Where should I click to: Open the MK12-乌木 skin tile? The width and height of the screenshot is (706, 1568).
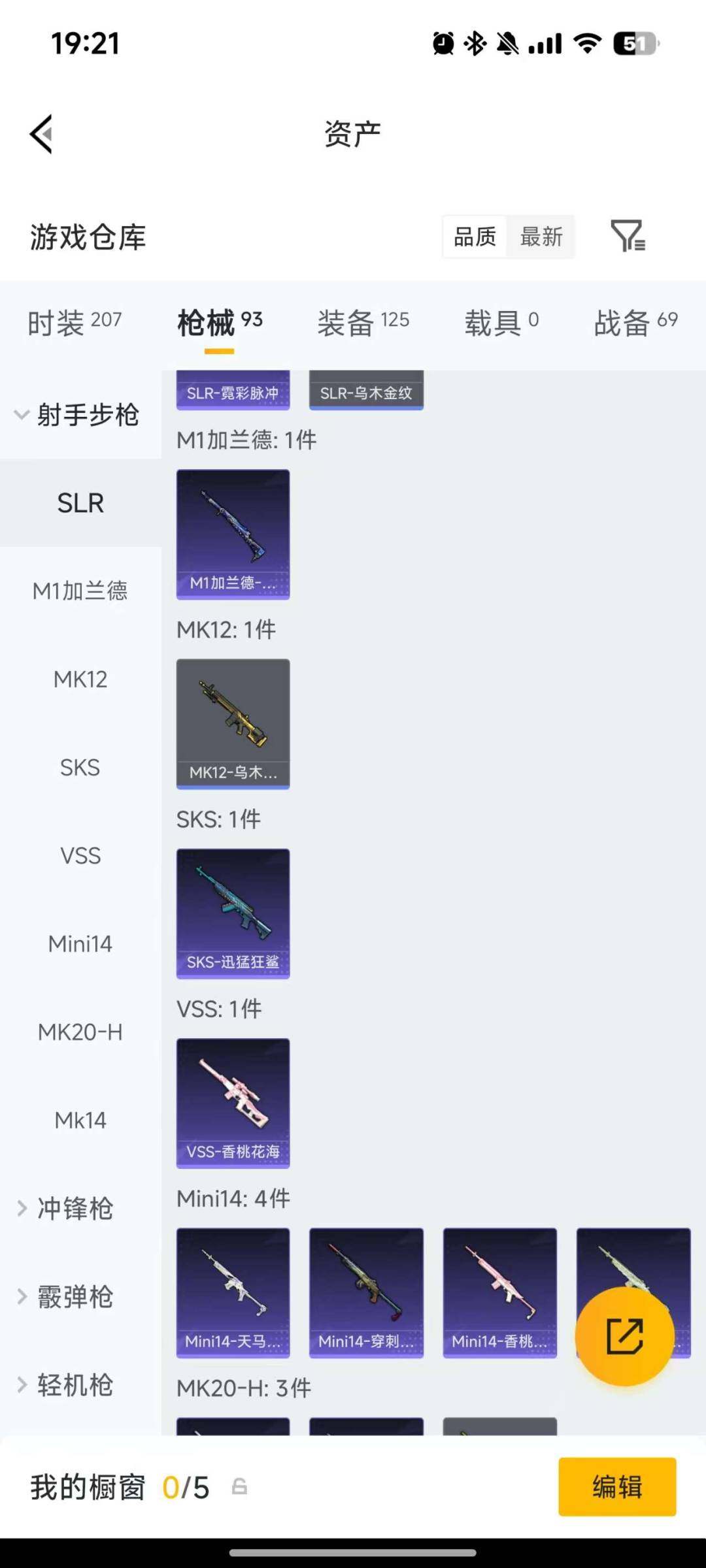233,723
